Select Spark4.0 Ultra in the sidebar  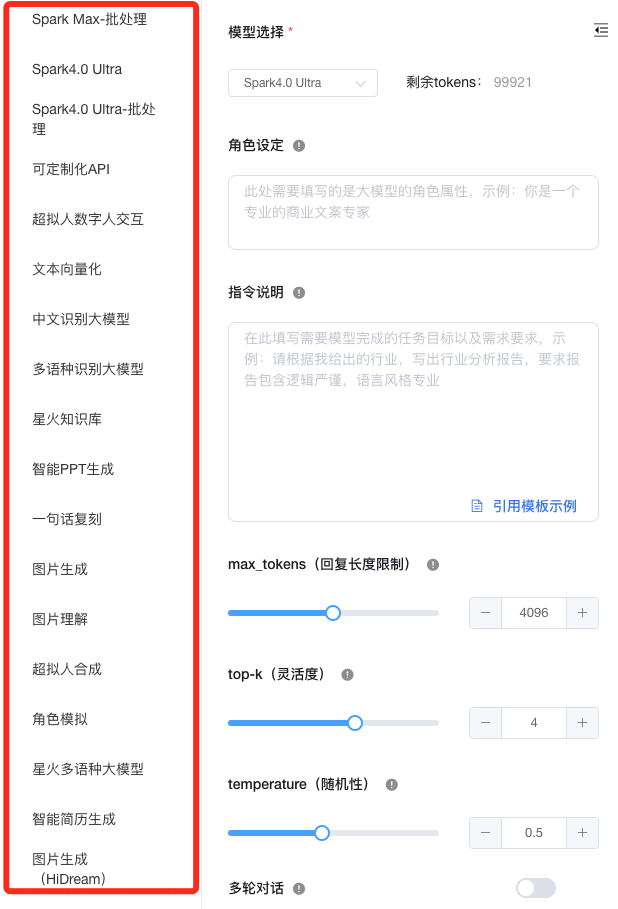[77, 69]
